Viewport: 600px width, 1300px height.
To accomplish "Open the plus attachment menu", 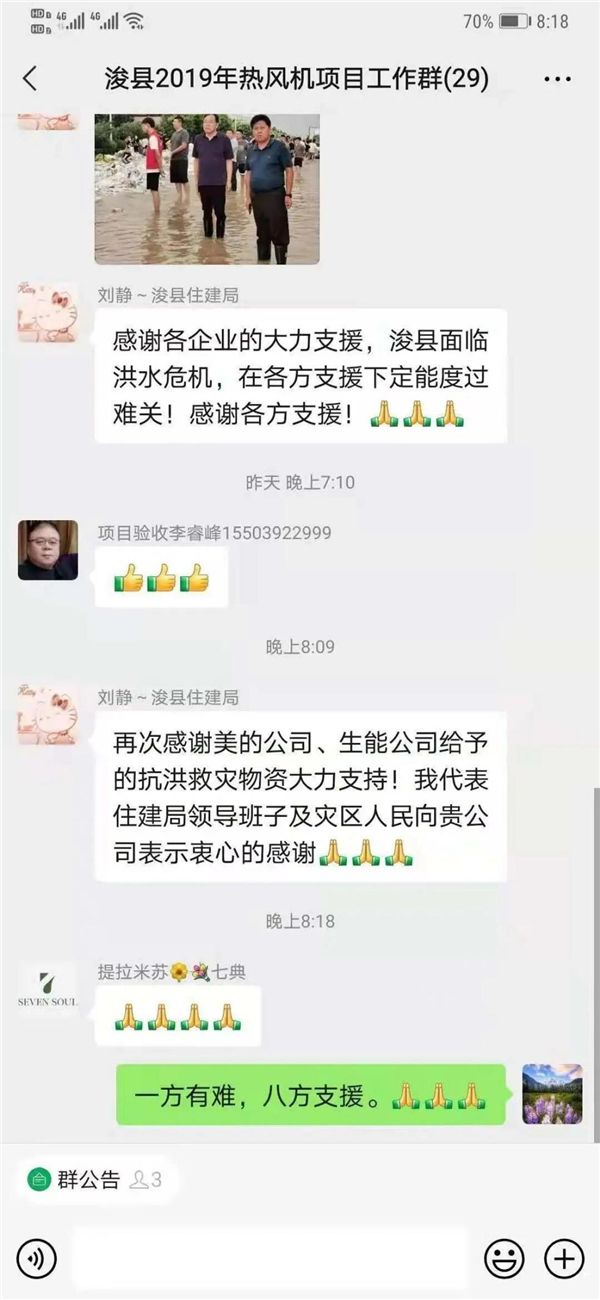I will 564,1257.
